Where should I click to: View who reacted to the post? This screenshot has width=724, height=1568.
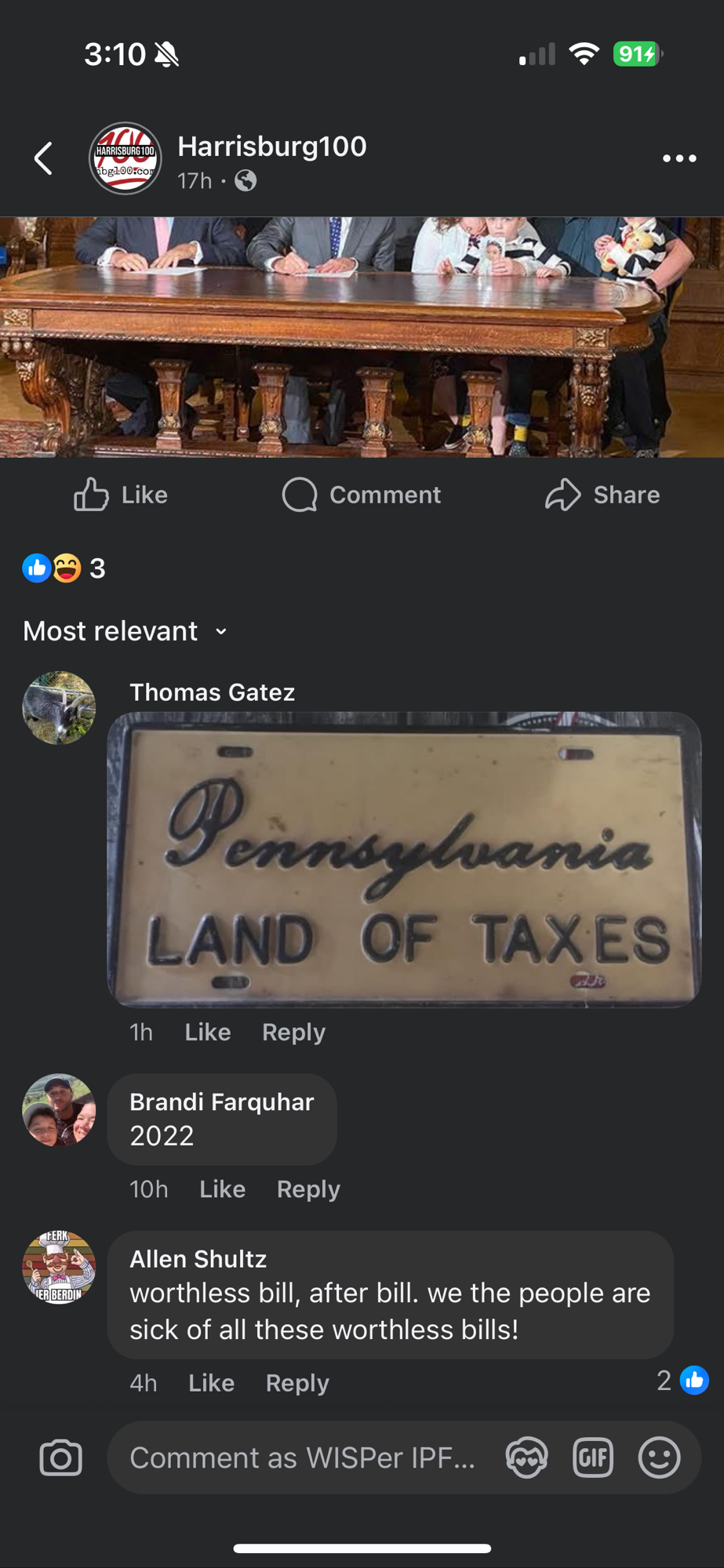tap(64, 568)
